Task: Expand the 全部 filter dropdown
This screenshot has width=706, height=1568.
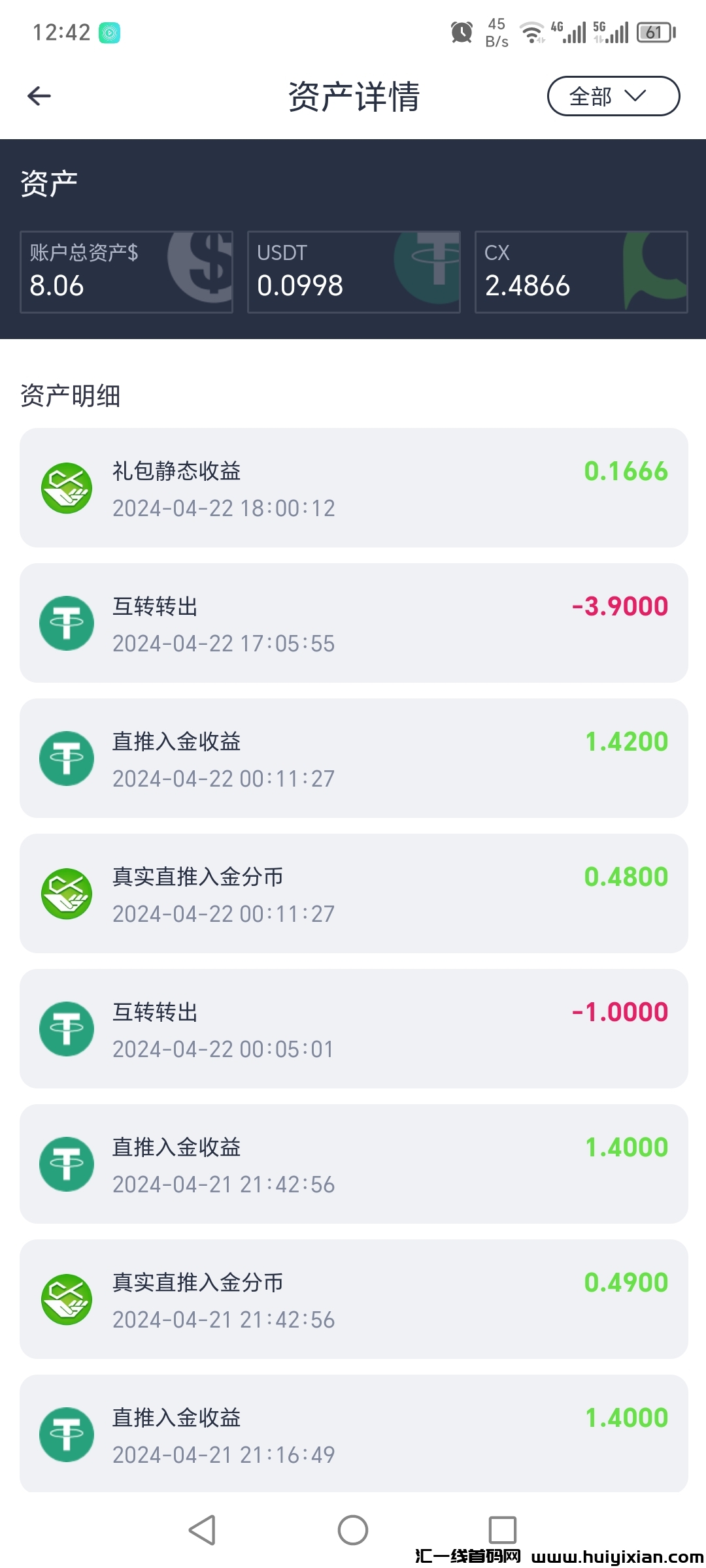Action: click(x=613, y=96)
